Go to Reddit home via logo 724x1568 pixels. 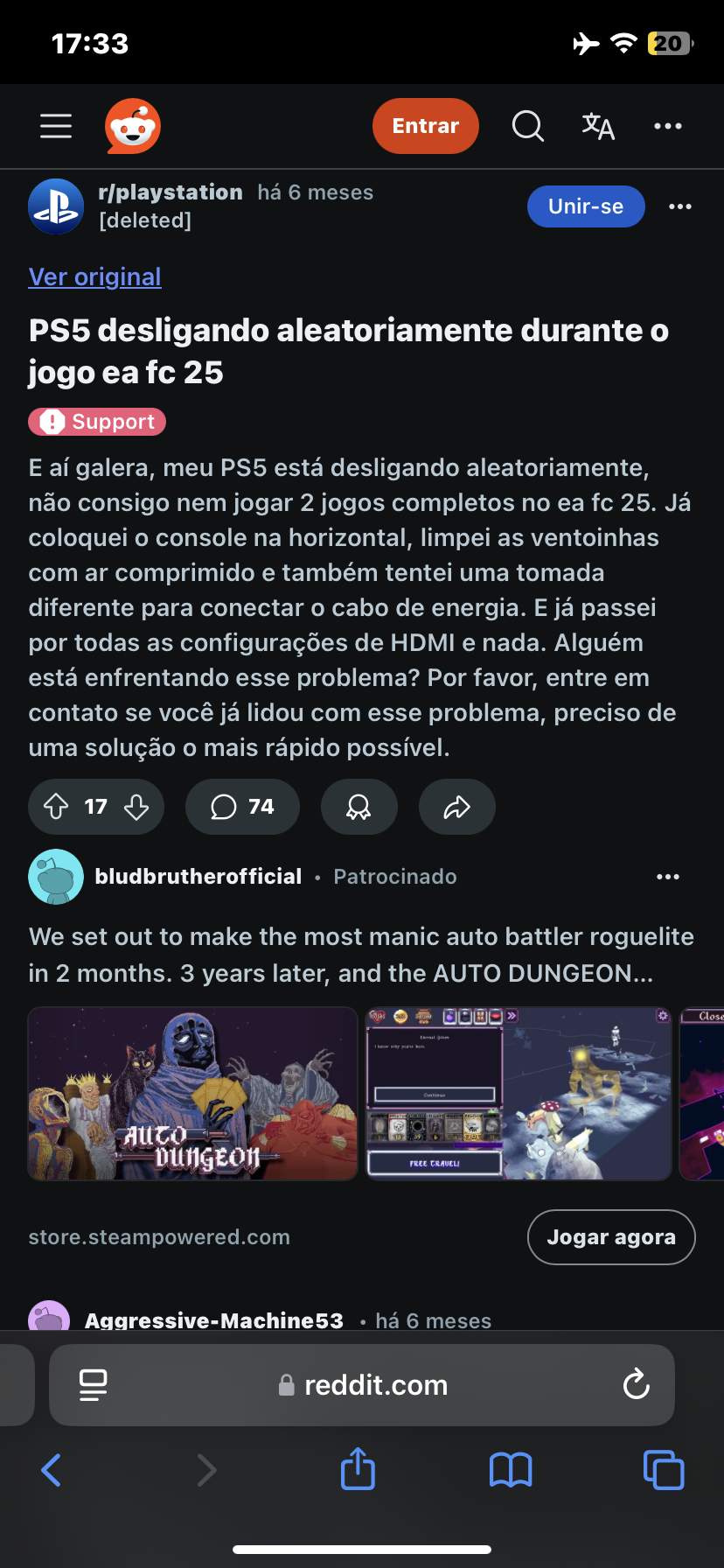tap(133, 126)
